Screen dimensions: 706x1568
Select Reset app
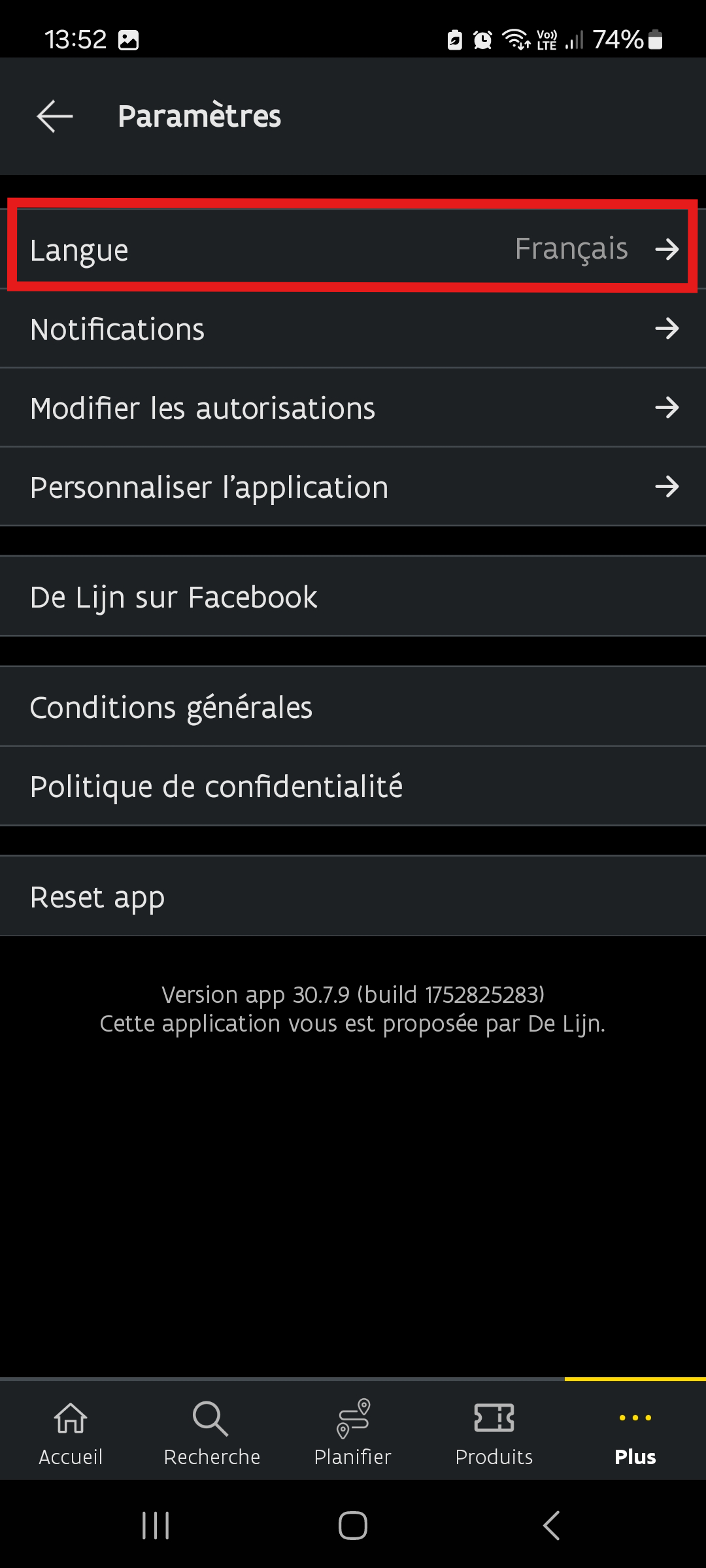[353, 897]
